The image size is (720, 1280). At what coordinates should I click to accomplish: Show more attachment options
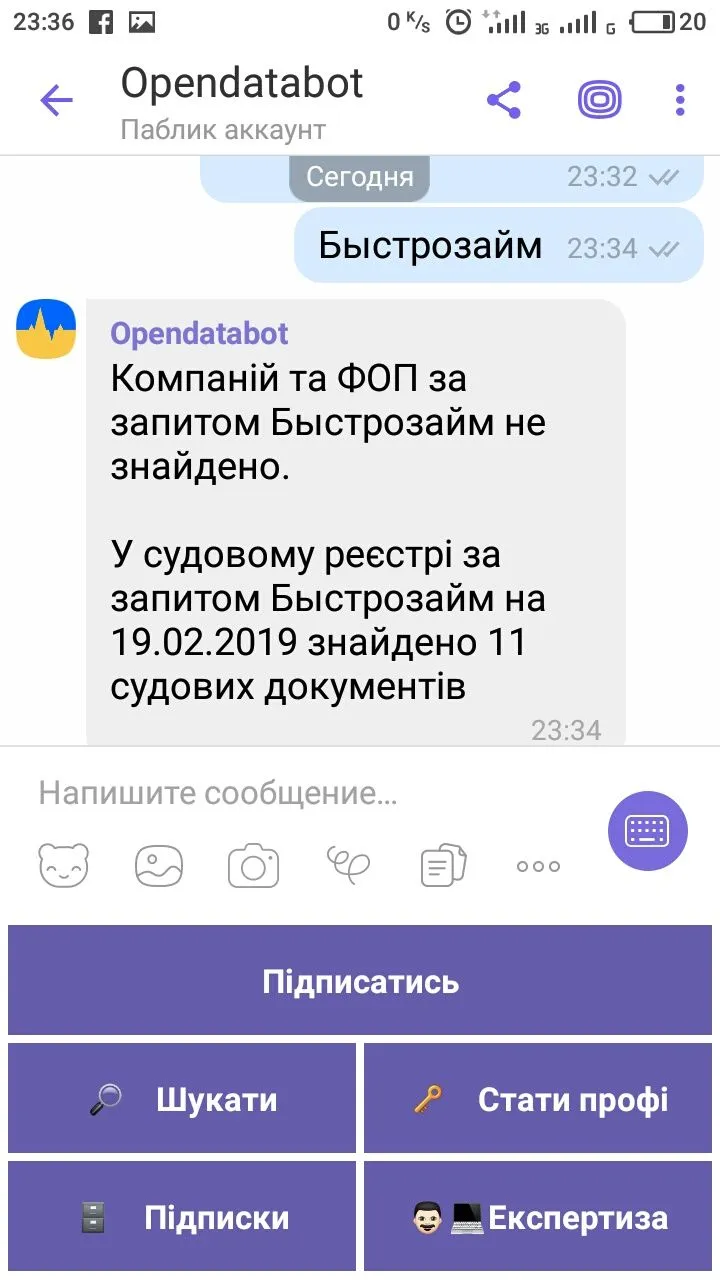pyautogui.click(x=538, y=866)
